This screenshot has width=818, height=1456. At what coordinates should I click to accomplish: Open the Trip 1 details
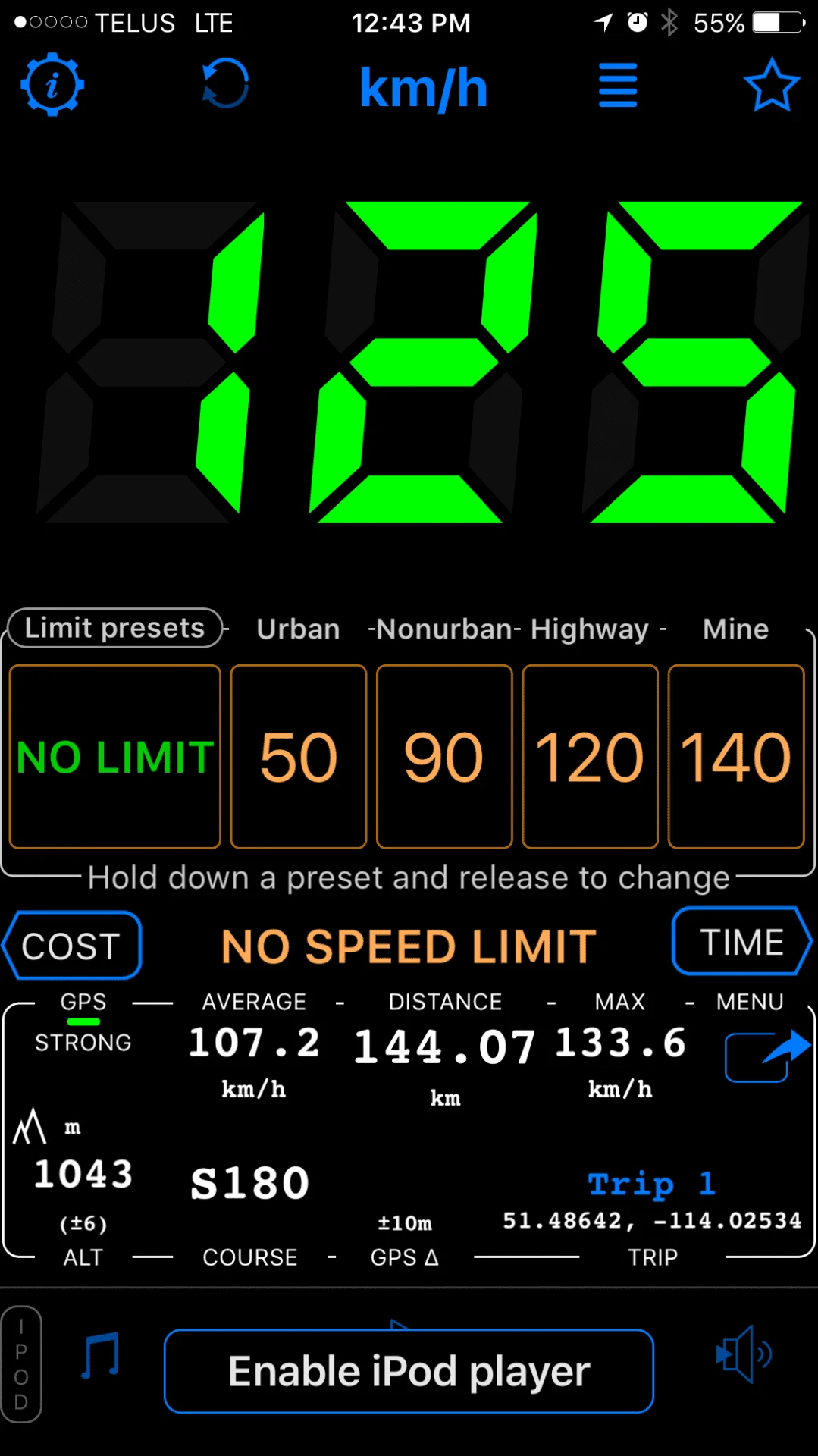(652, 1184)
